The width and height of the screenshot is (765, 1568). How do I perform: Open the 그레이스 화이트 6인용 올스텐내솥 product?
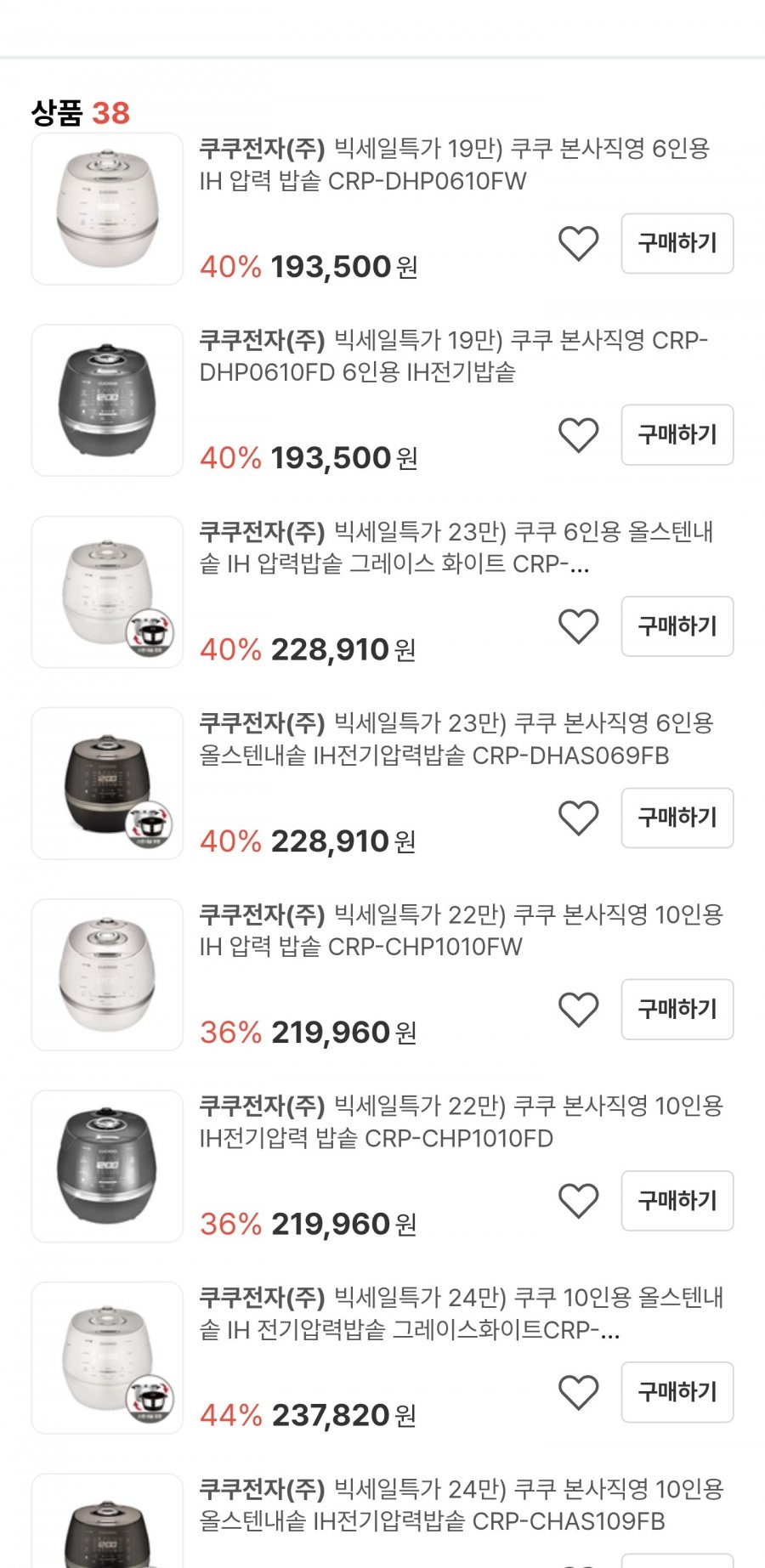(456, 547)
